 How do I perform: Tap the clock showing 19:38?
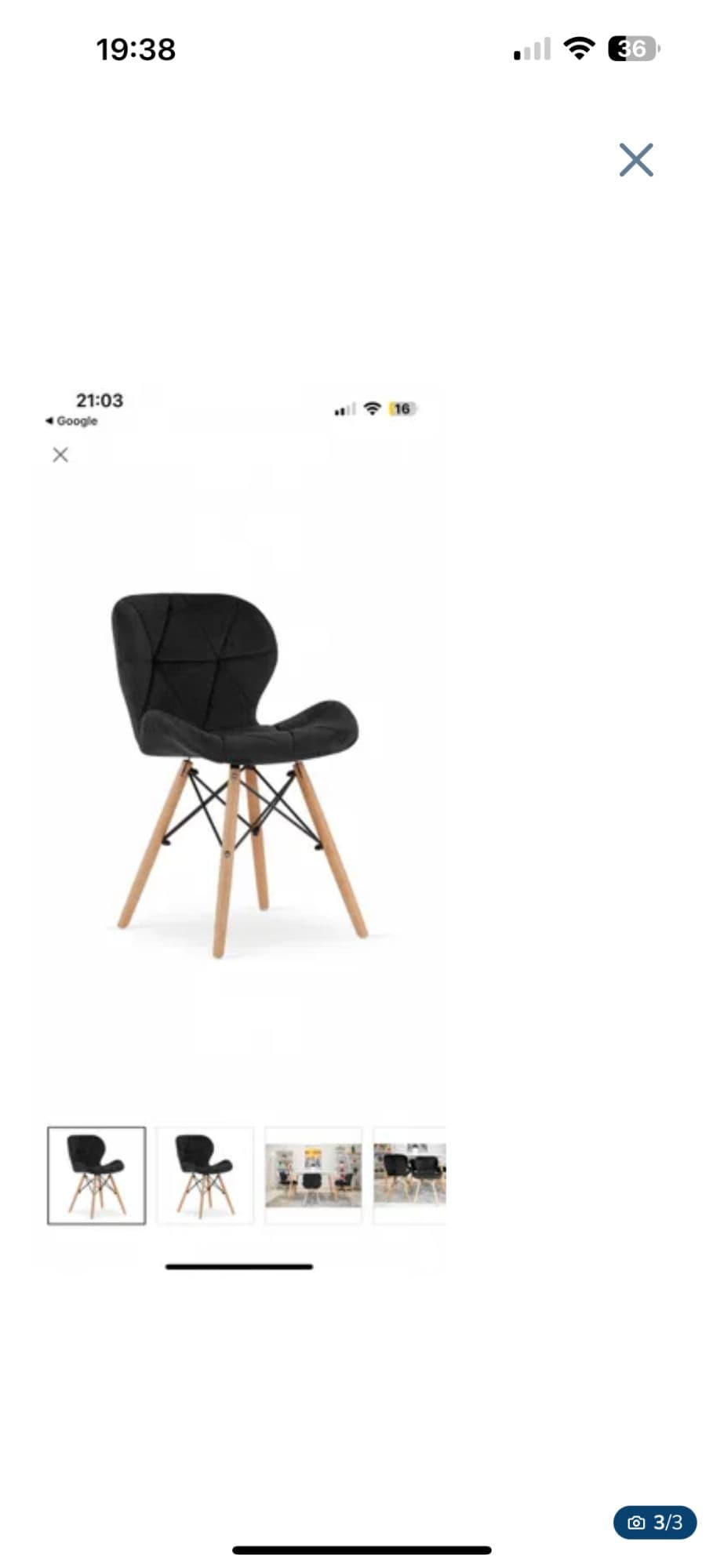[135, 49]
